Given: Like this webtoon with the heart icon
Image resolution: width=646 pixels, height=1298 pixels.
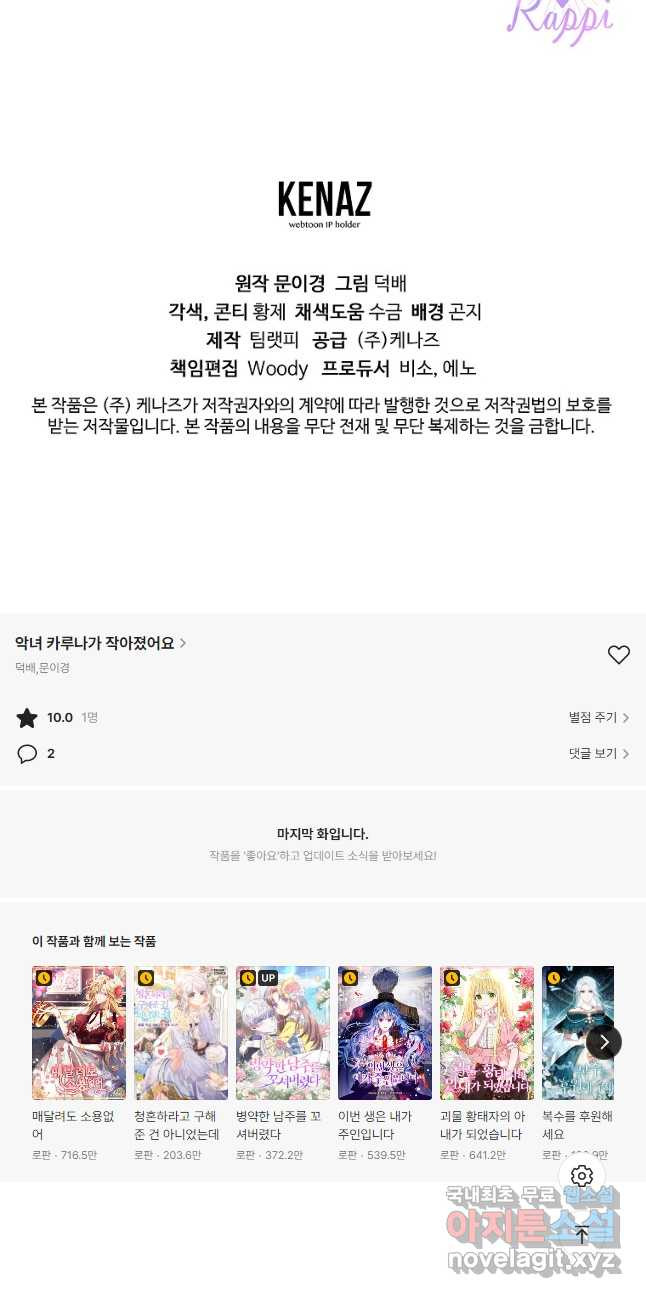Looking at the screenshot, I should [x=619, y=655].
